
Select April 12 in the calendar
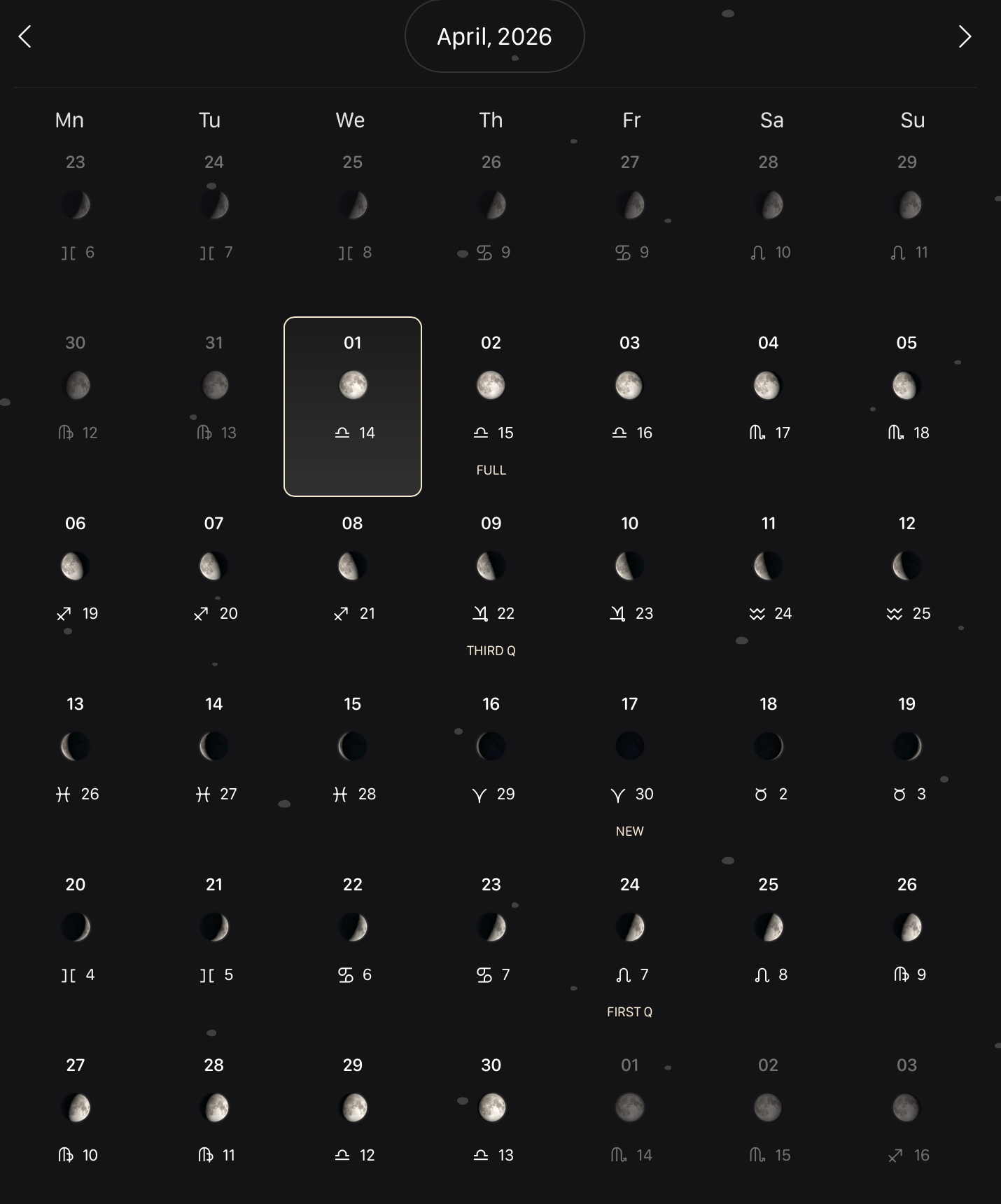click(x=906, y=567)
